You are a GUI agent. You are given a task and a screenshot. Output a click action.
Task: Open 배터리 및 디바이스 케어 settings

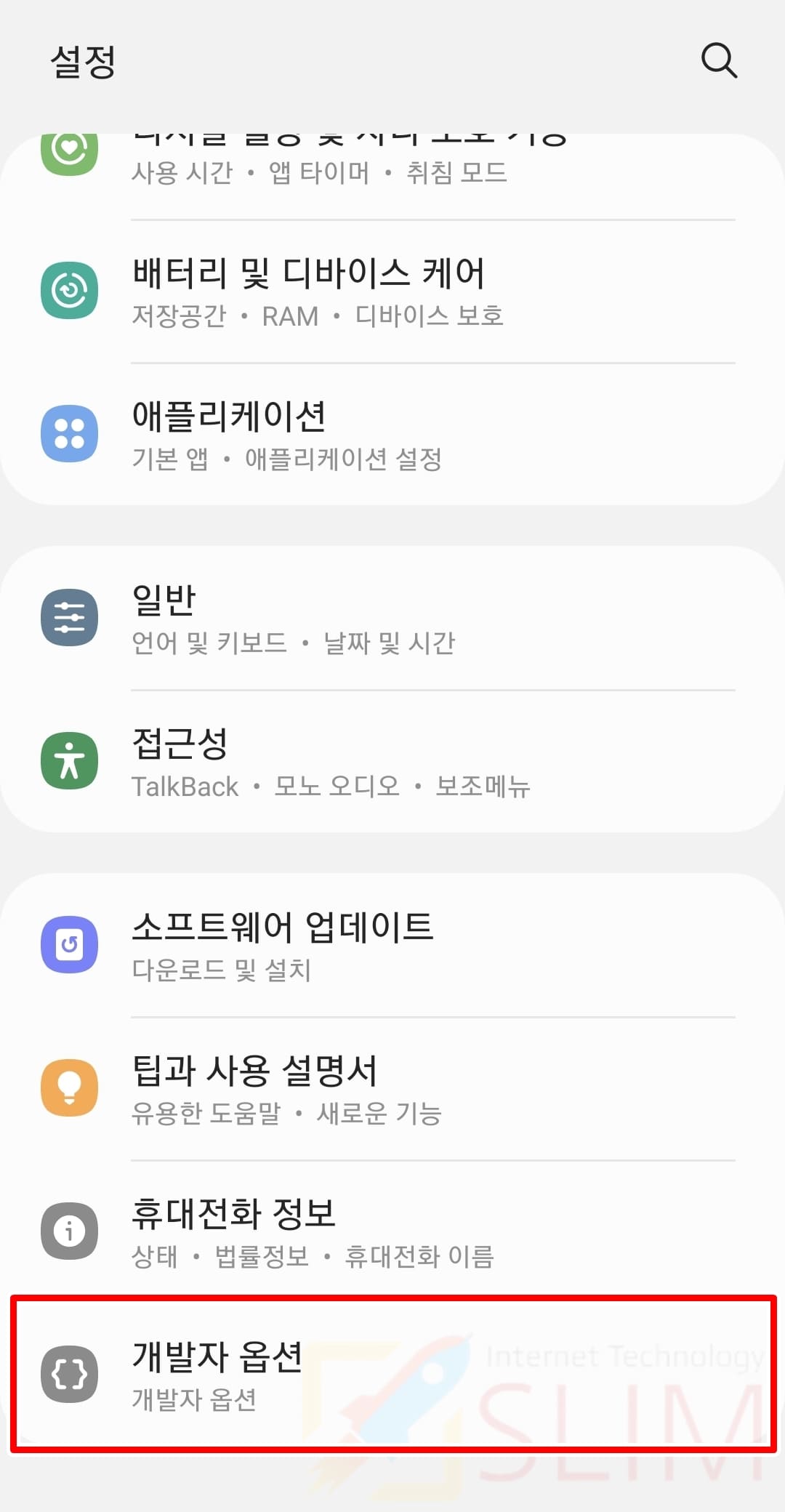click(x=392, y=291)
